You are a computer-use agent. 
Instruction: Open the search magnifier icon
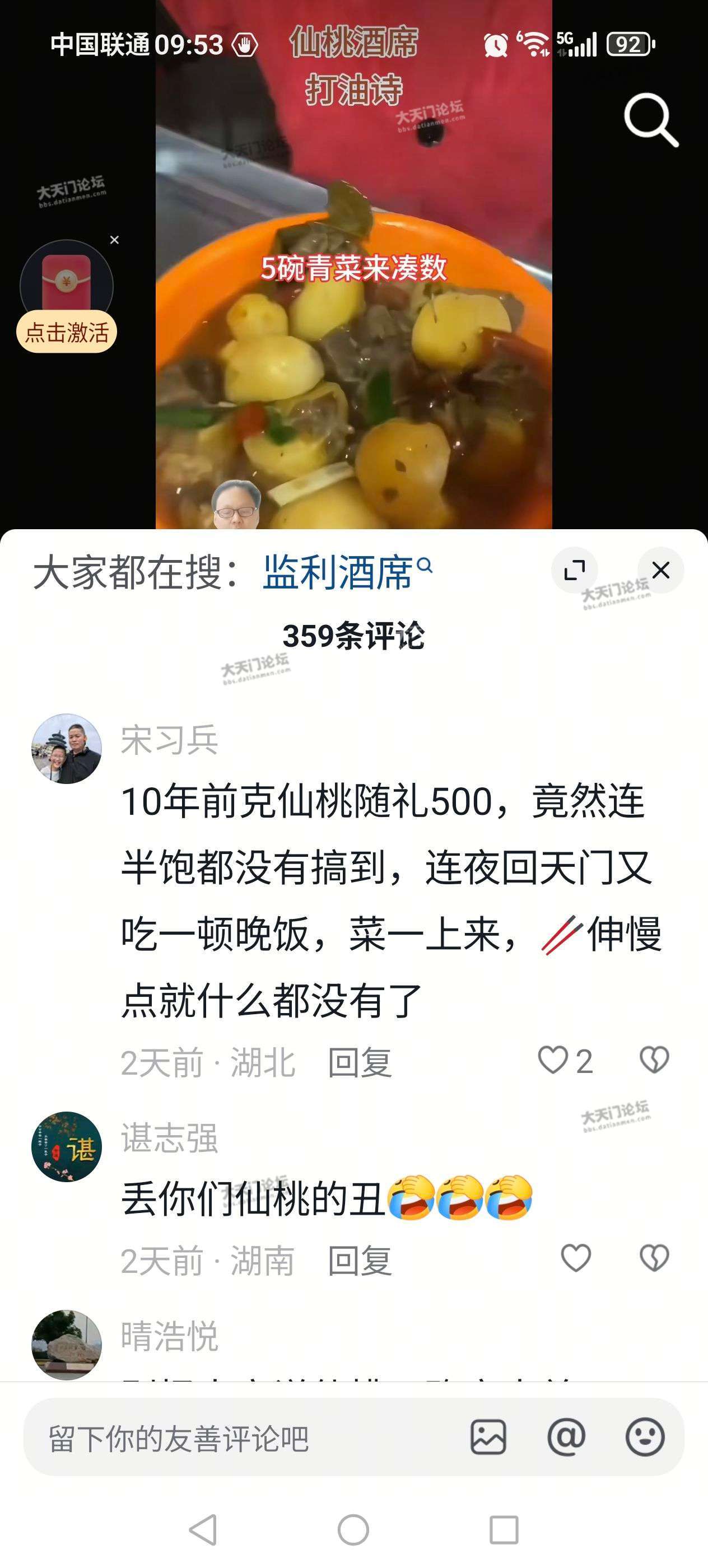[650, 120]
